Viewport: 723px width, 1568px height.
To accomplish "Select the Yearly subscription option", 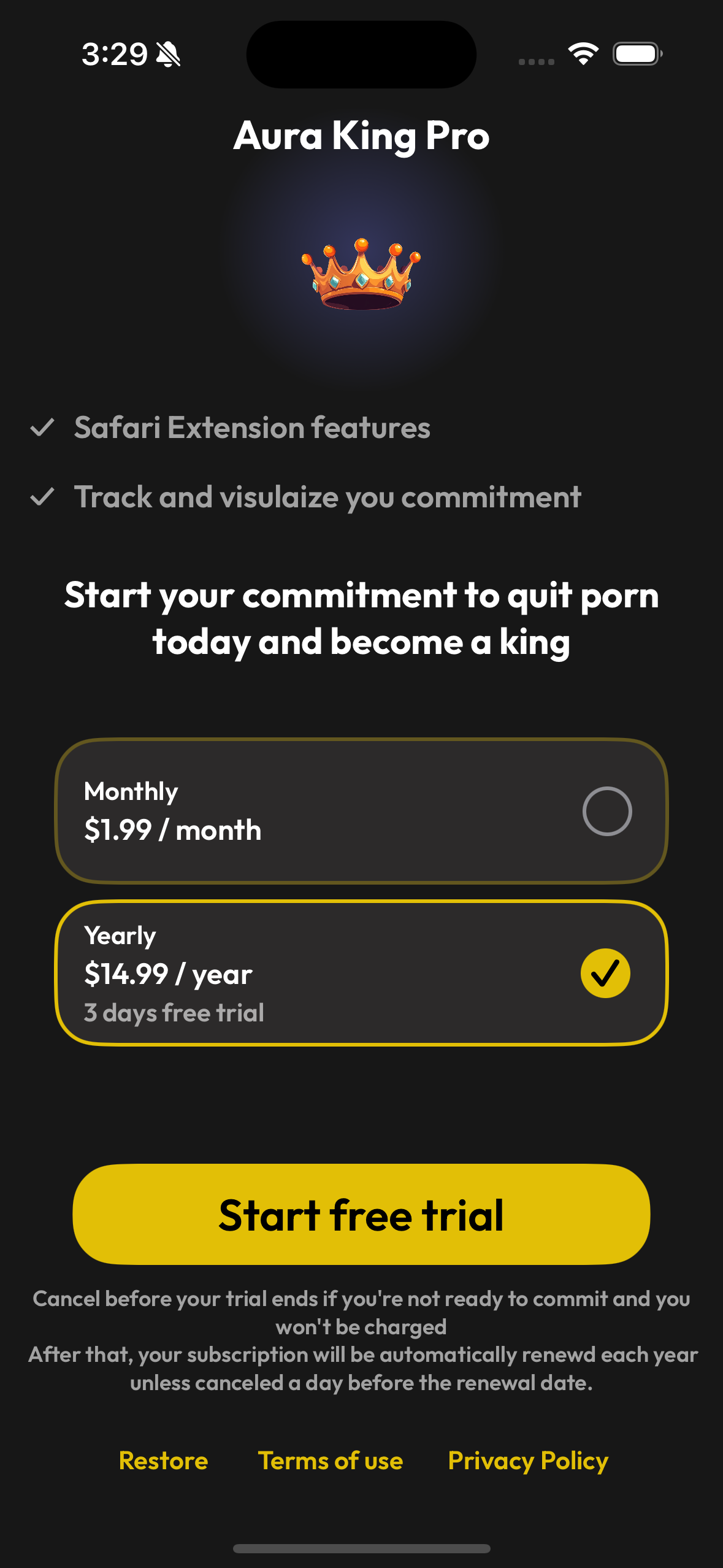I will [x=361, y=973].
